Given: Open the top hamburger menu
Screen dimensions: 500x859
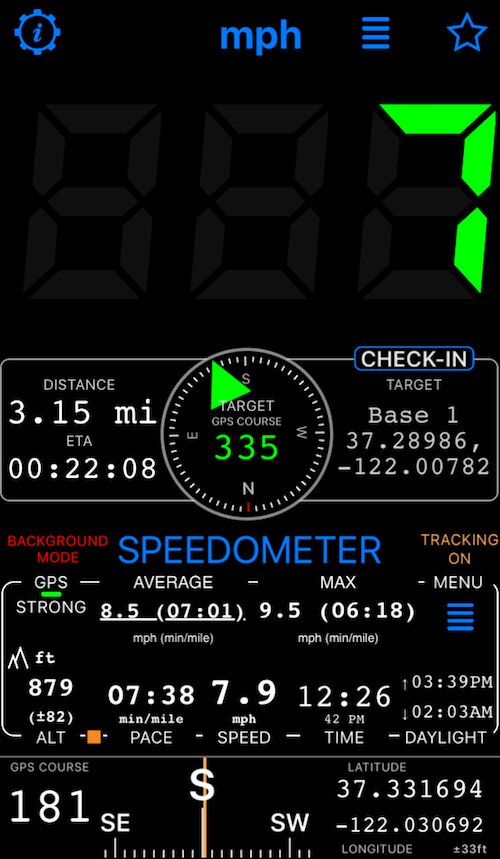Looking at the screenshot, I should [376, 33].
